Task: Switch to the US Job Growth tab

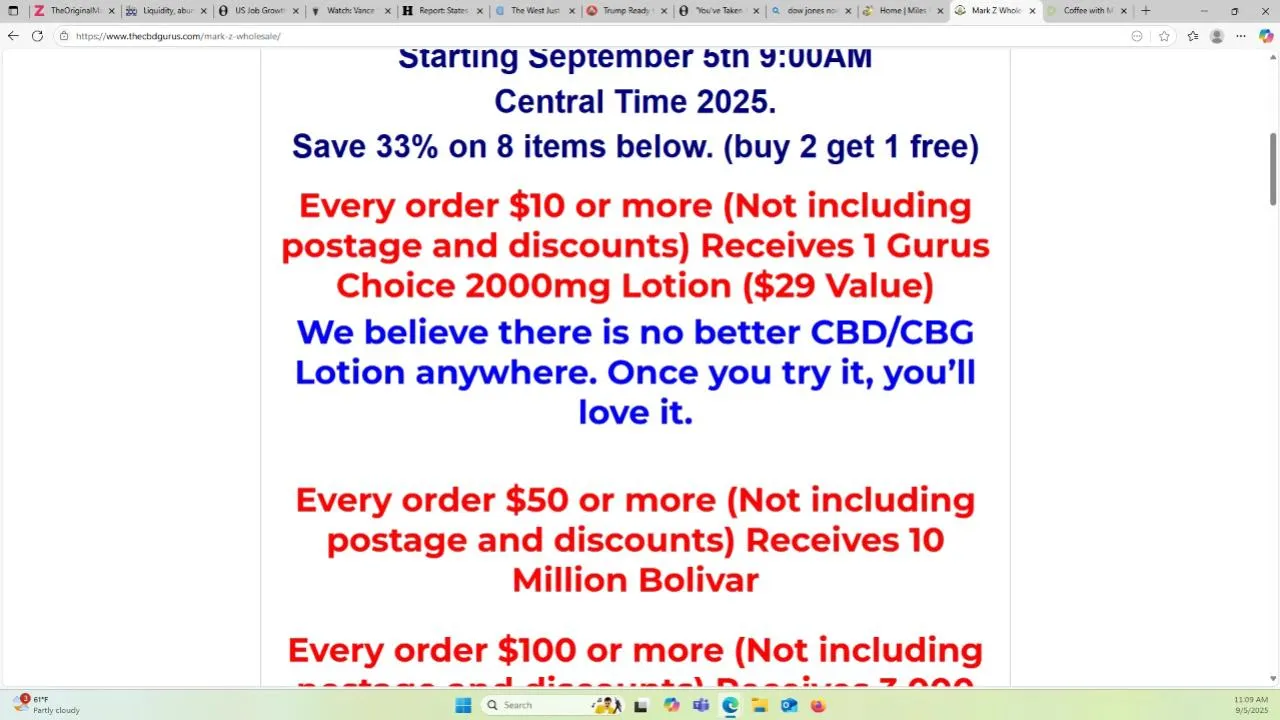Action: pos(255,11)
